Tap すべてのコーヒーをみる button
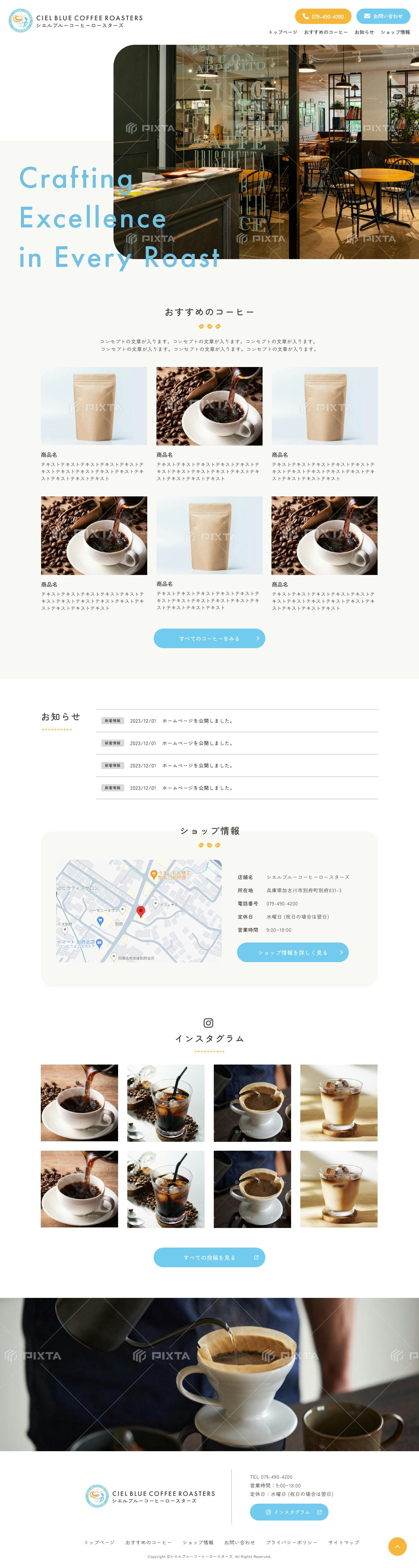Screen dimensions: 419x1568 click(x=209, y=639)
